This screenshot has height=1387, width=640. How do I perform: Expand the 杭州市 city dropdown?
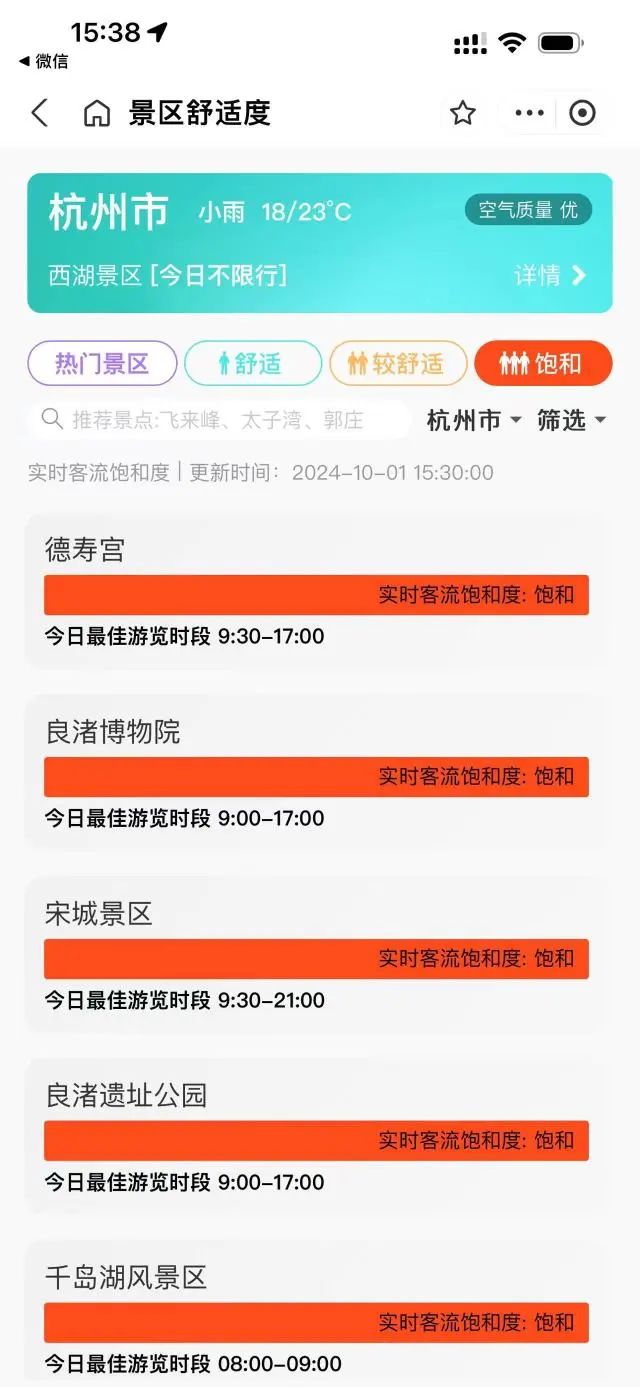(x=474, y=421)
